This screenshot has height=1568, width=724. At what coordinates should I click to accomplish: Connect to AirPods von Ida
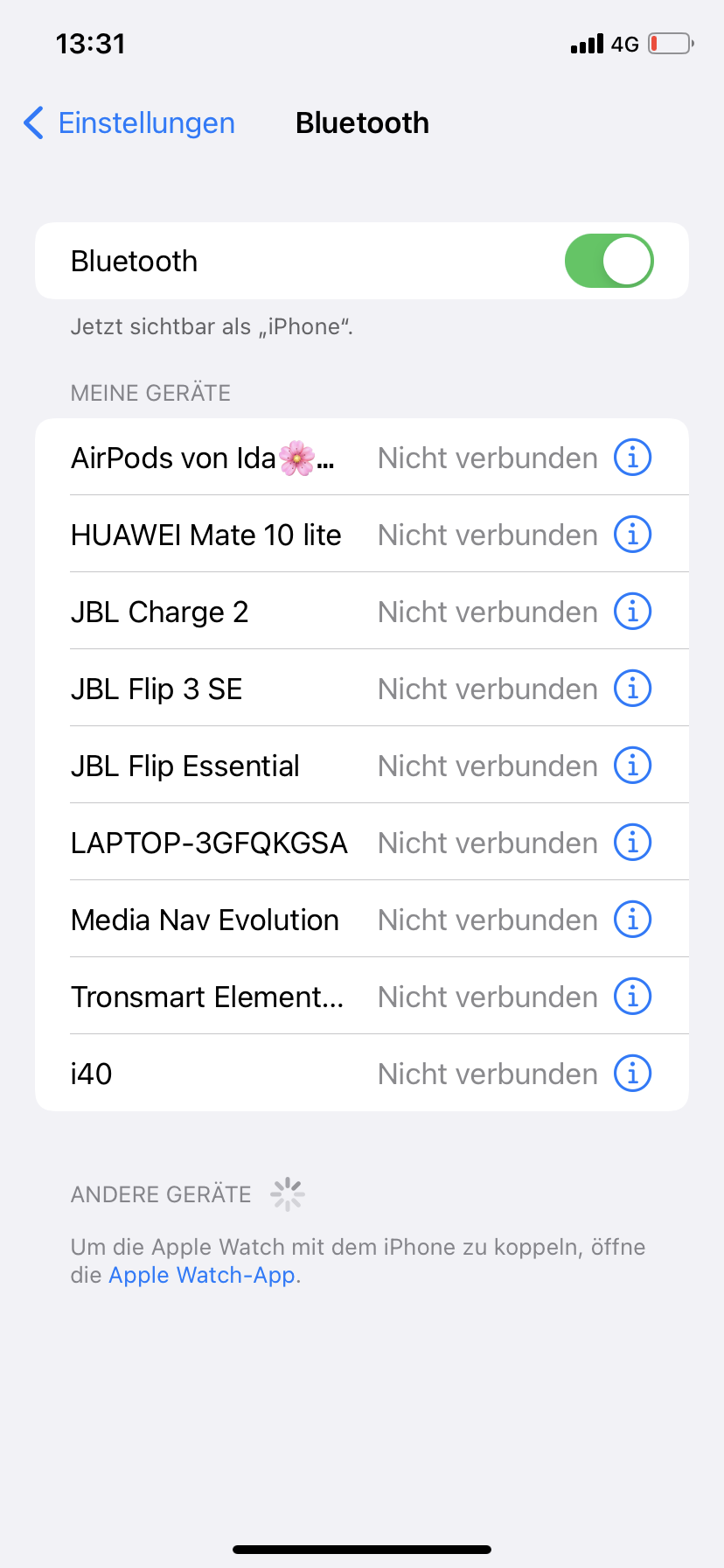click(x=203, y=458)
